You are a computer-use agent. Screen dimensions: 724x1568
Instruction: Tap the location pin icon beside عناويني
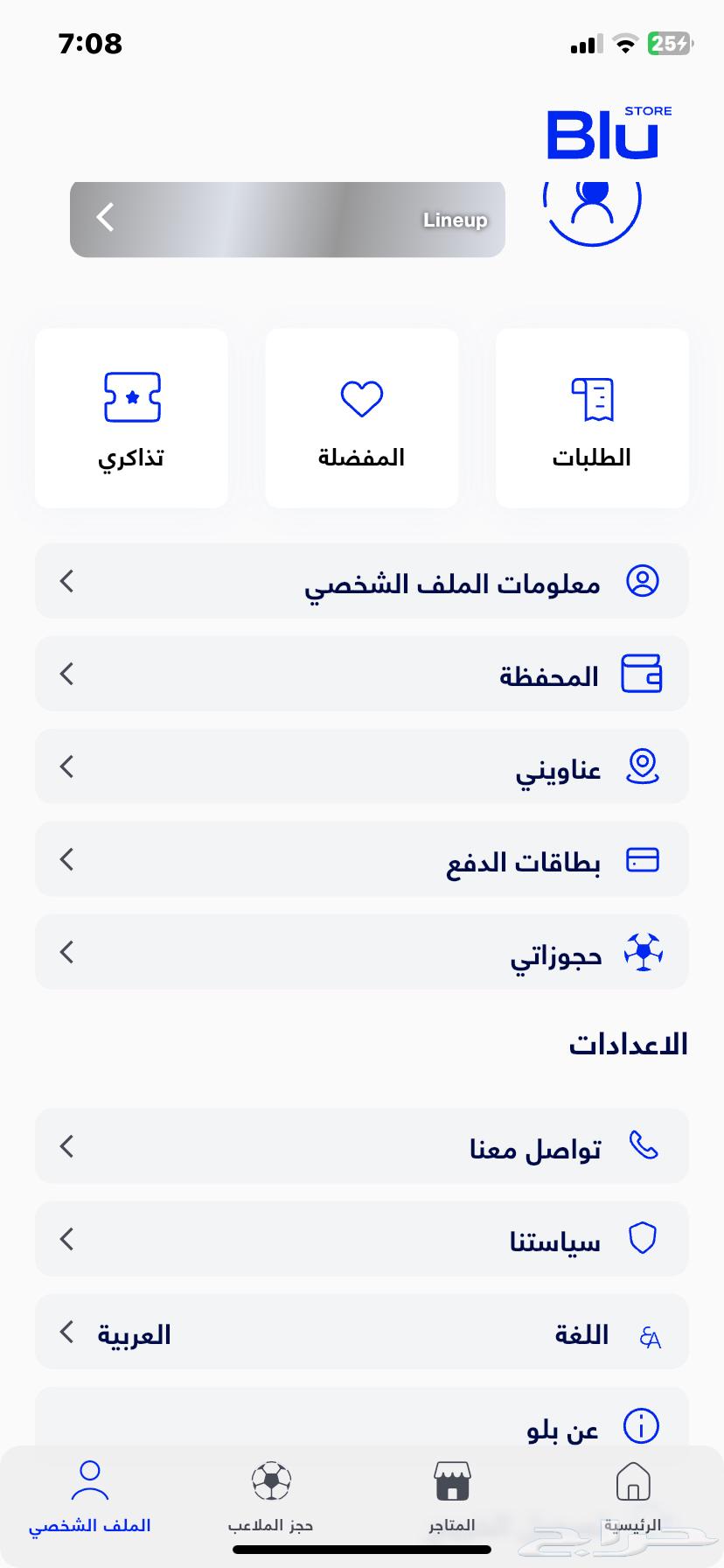pyautogui.click(x=644, y=766)
